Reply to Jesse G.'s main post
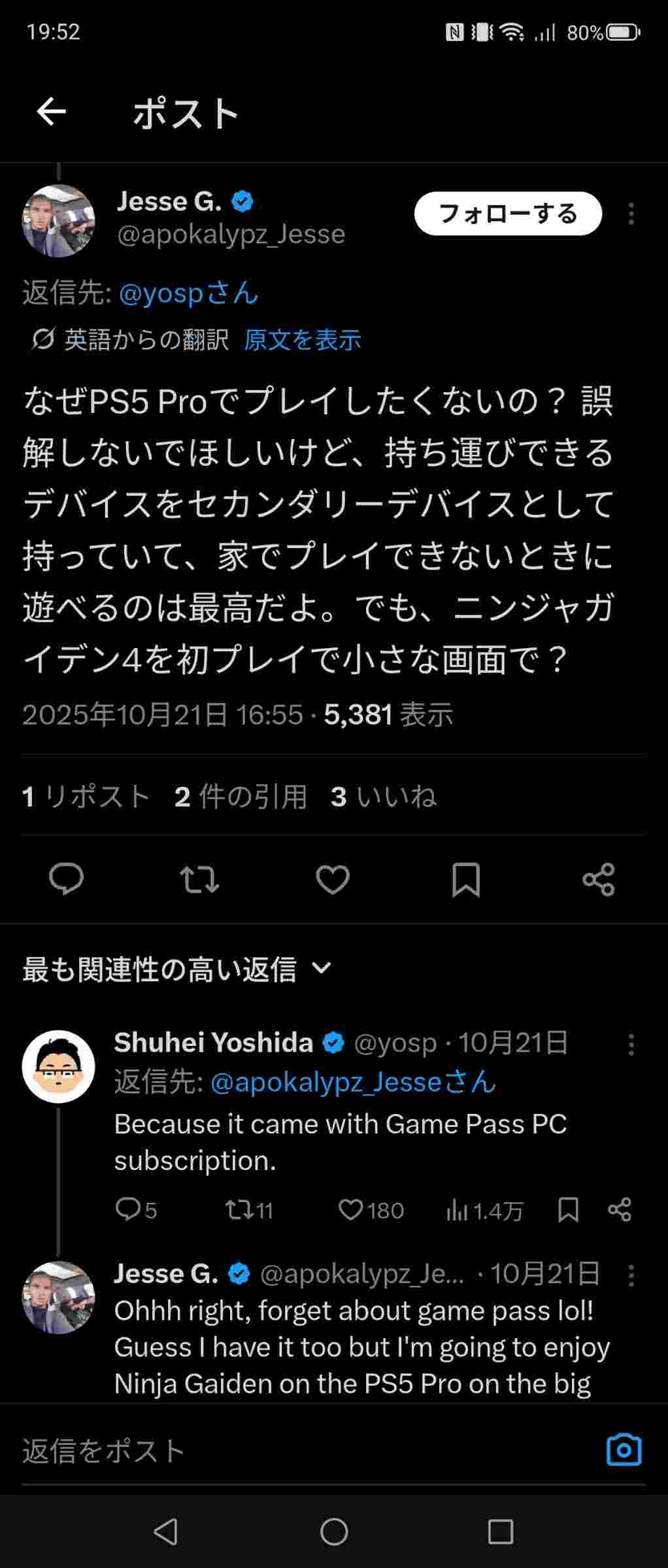Viewport: 668px width, 1568px height. pyautogui.click(x=67, y=879)
